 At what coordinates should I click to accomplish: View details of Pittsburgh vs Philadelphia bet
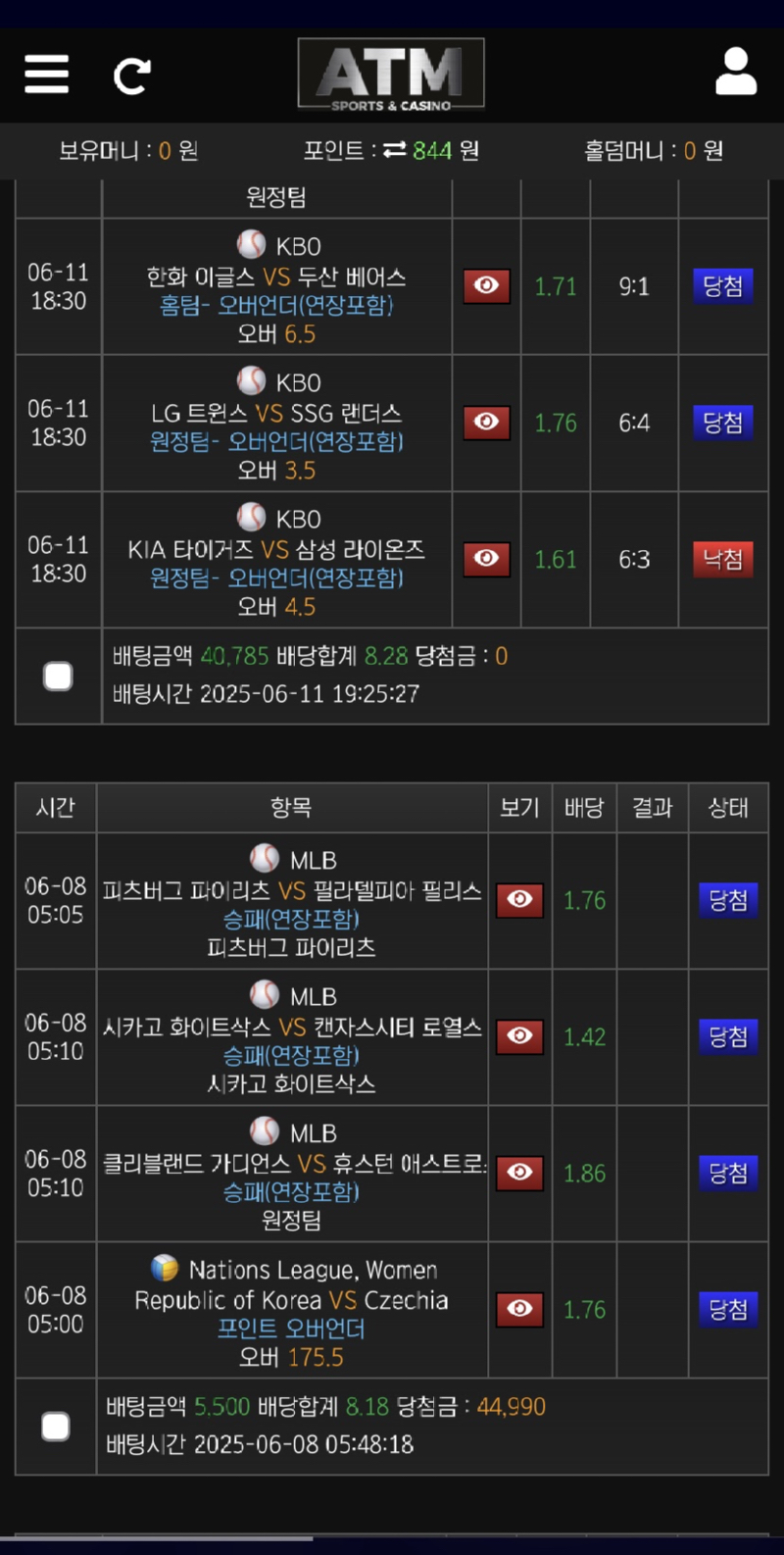(x=519, y=900)
